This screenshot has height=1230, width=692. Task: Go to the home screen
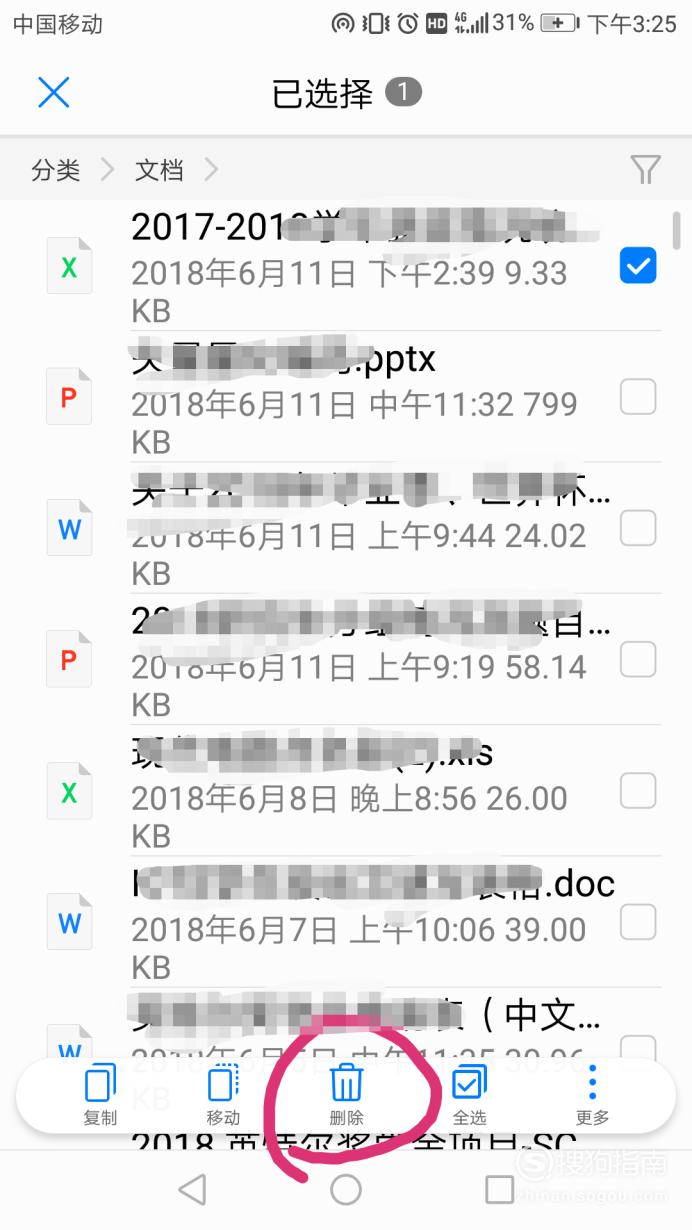(346, 1189)
